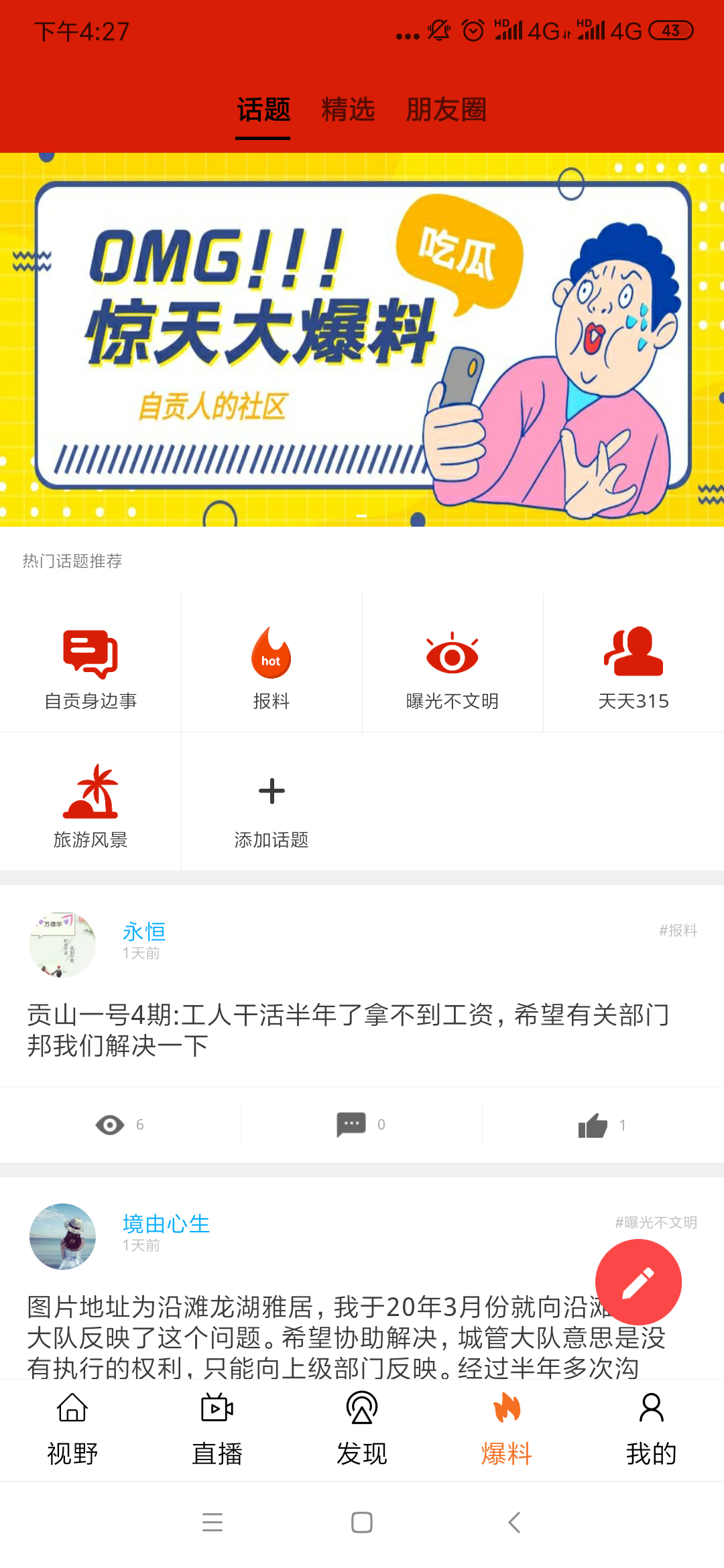
Task: Open the 报料 hot topic
Action: pos(271,663)
